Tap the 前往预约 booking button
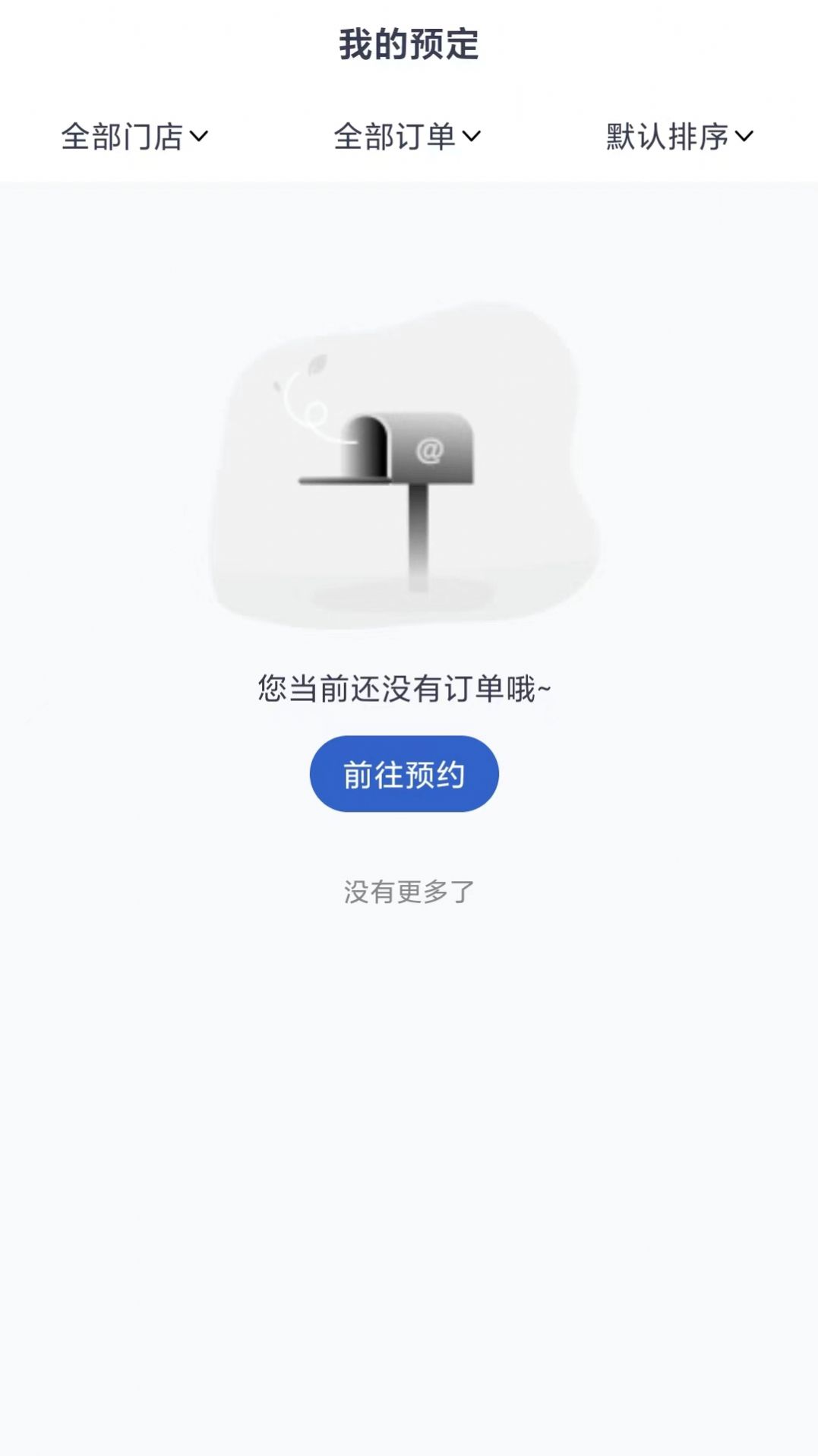 pos(405,772)
